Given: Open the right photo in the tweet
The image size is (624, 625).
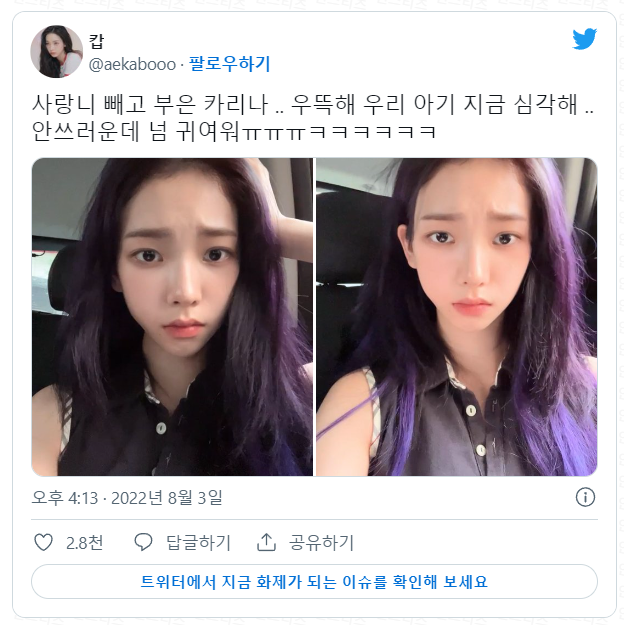Looking at the screenshot, I should 456,316.
